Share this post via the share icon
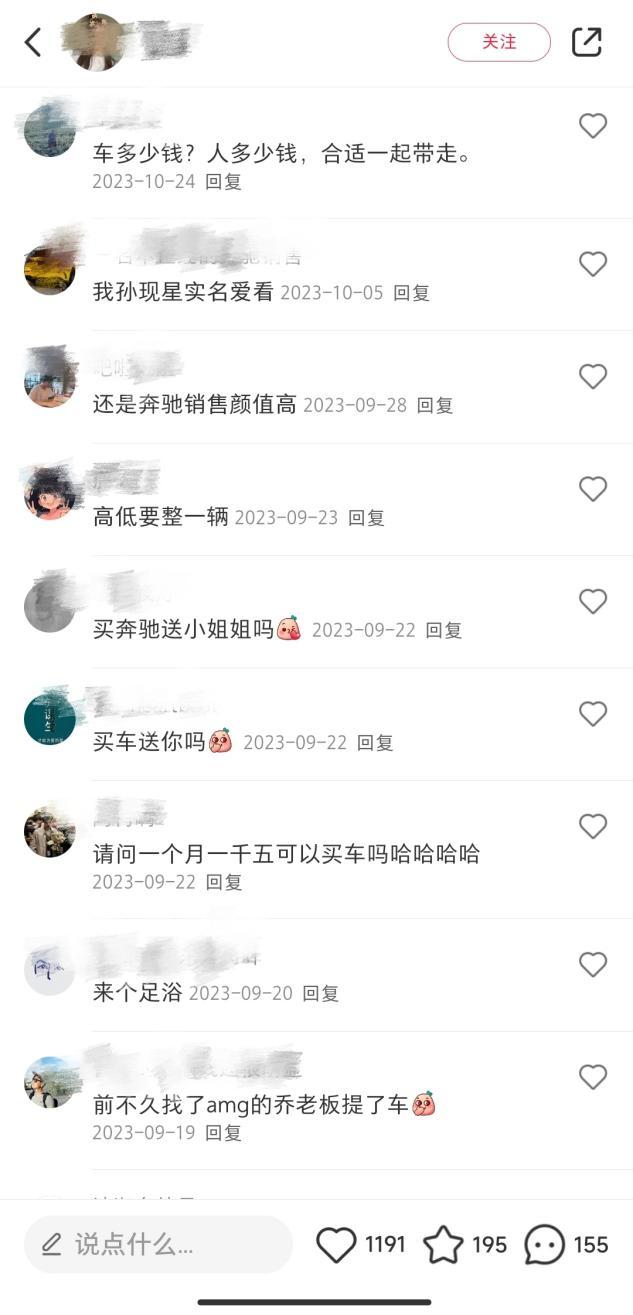Screen dimensions: 633x1315 tap(587, 42)
